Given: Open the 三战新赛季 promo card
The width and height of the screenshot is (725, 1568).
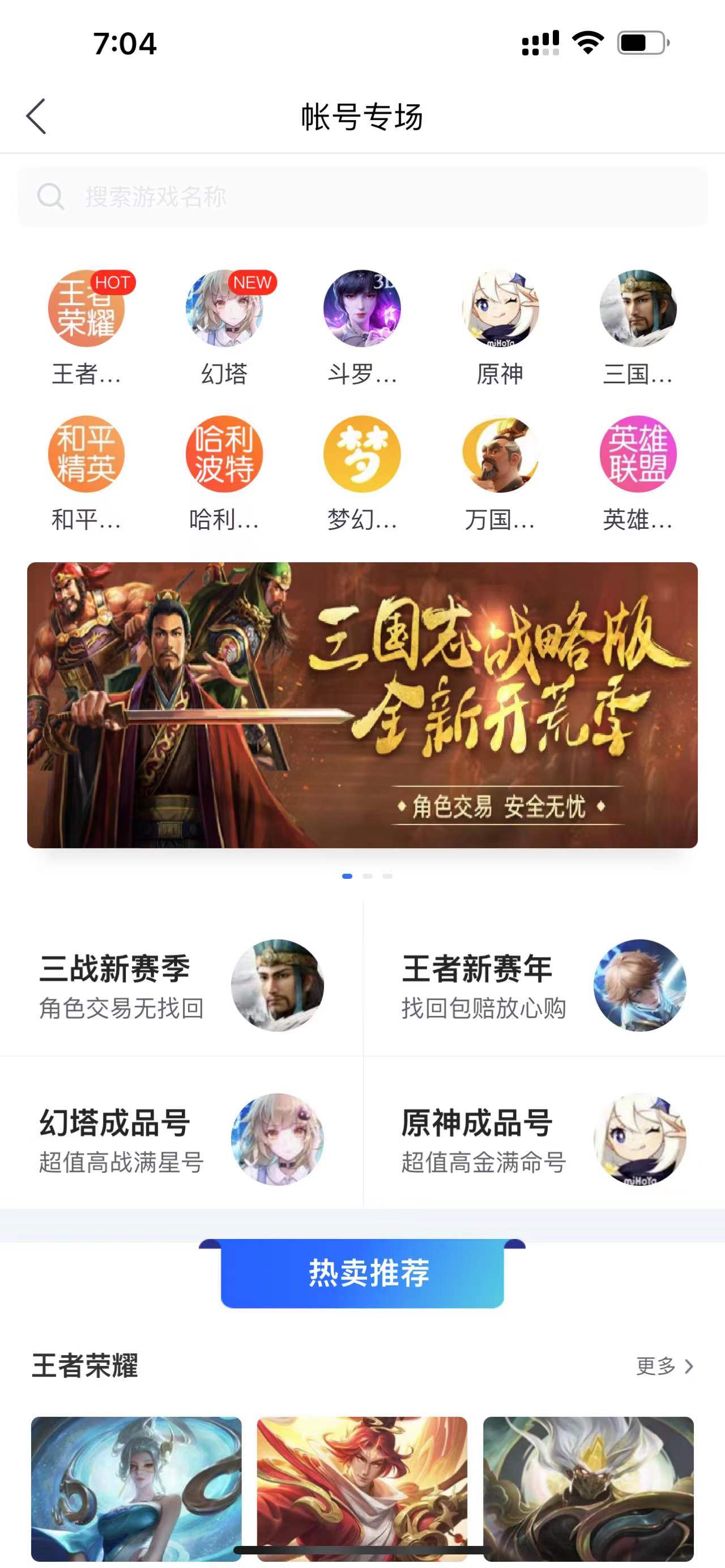Looking at the screenshot, I should coord(181,985).
